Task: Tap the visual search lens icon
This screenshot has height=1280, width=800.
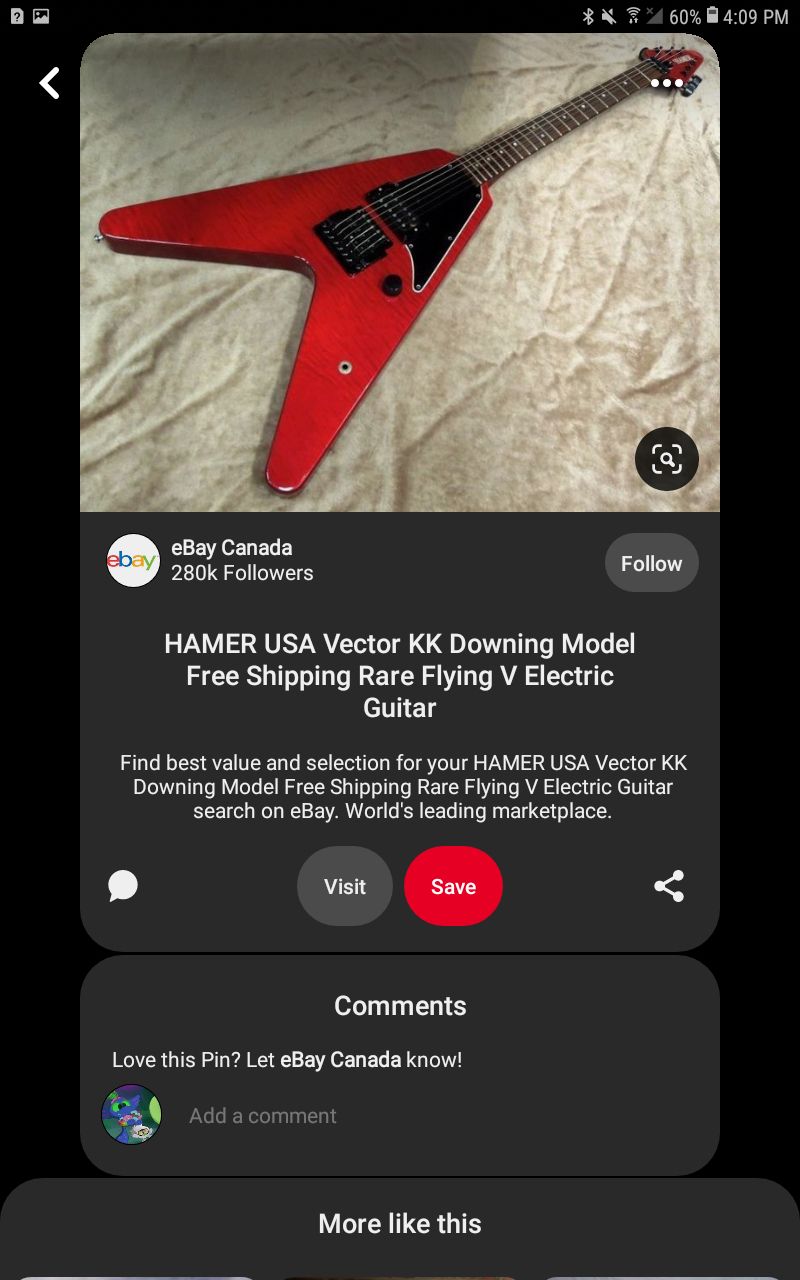Action: [x=666, y=459]
